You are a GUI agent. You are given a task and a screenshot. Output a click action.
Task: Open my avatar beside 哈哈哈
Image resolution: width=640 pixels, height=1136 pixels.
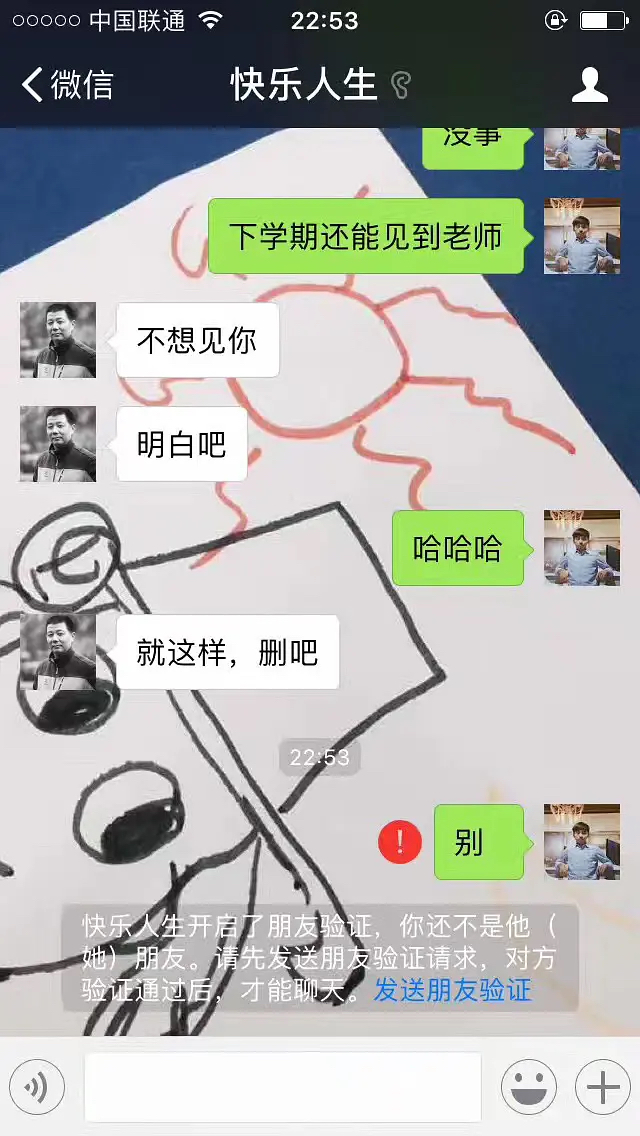click(581, 548)
